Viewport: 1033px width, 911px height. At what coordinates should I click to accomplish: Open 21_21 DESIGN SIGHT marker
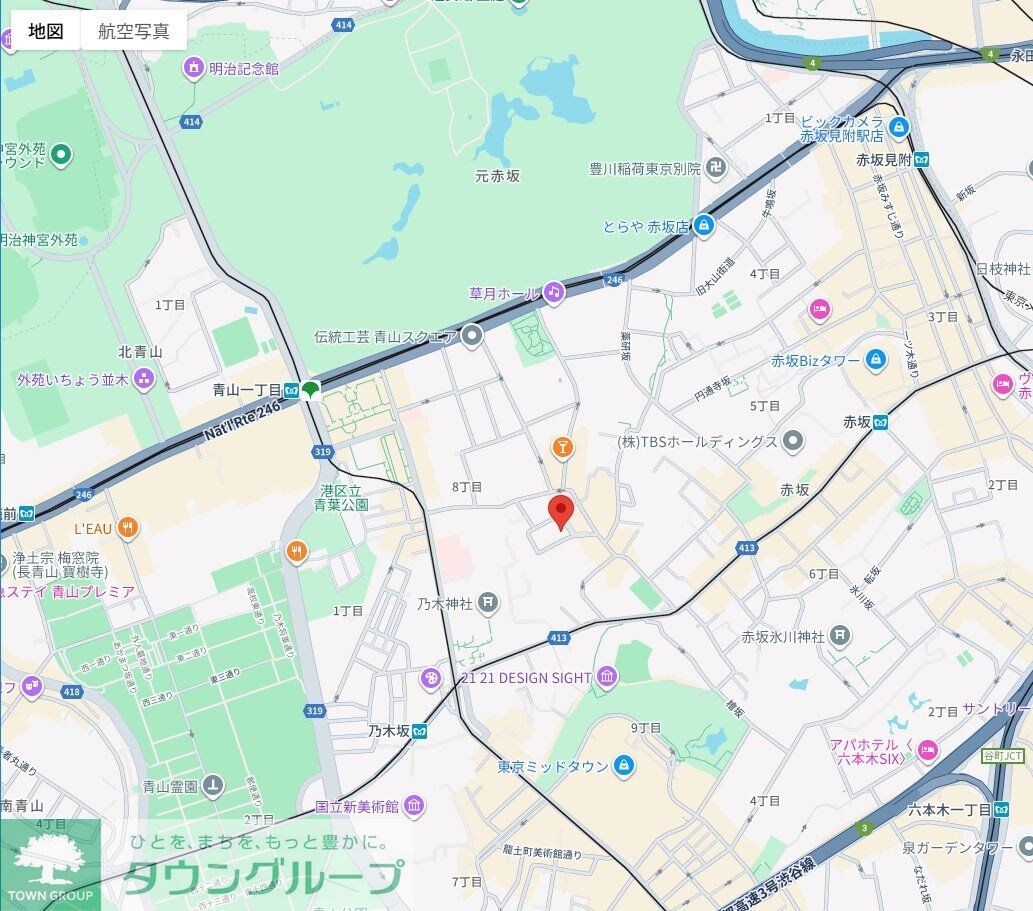tap(607, 678)
